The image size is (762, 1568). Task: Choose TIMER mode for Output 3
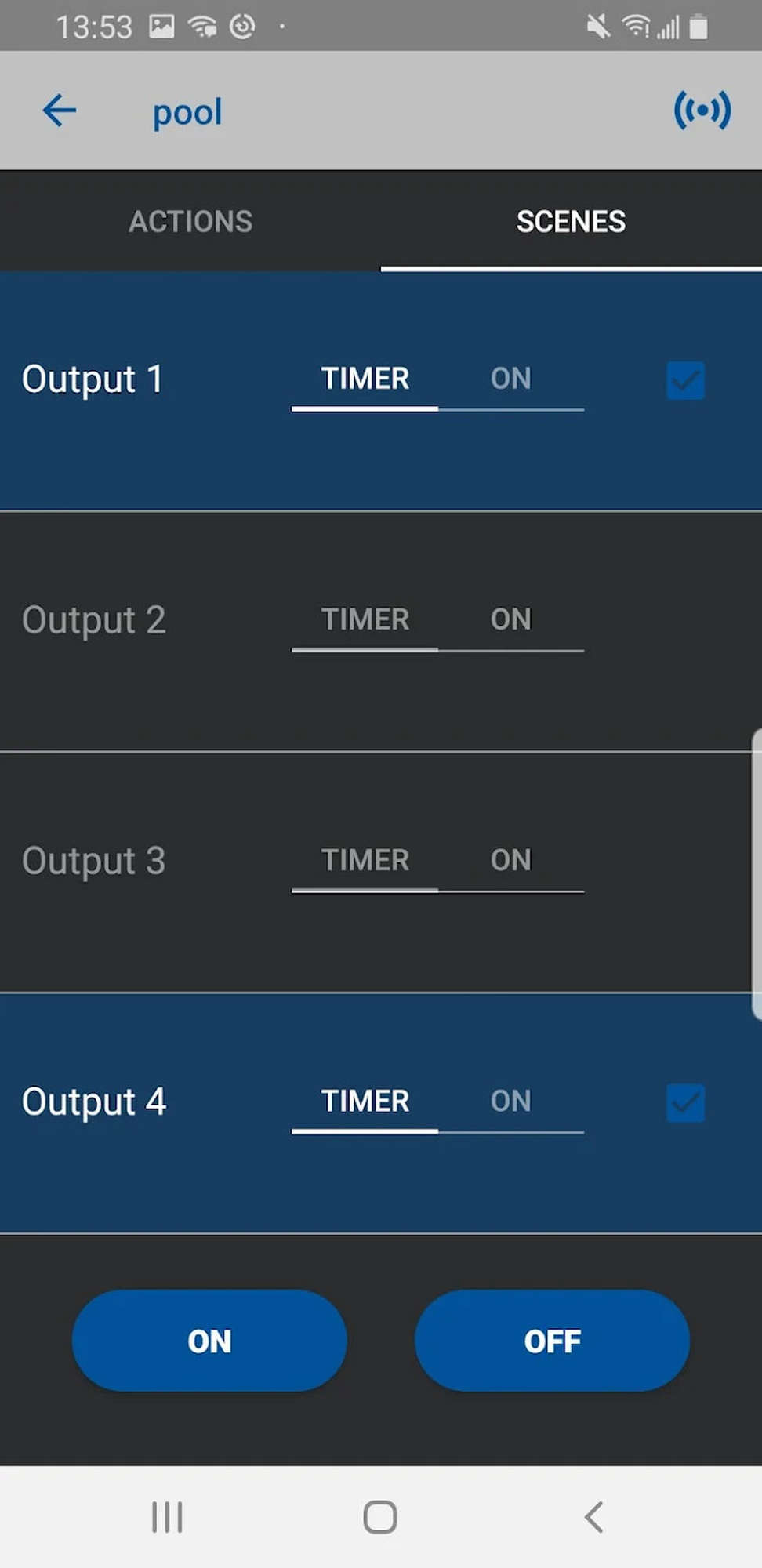[365, 861]
